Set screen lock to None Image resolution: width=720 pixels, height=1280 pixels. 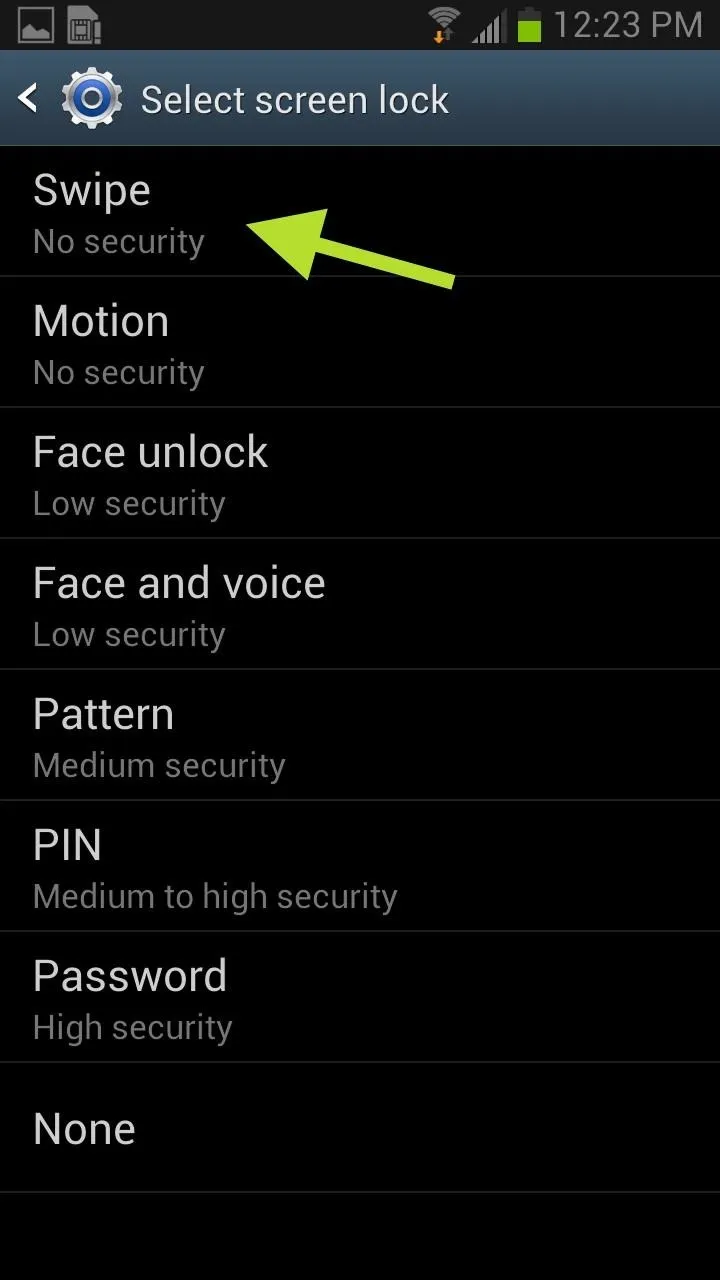pos(360,1128)
